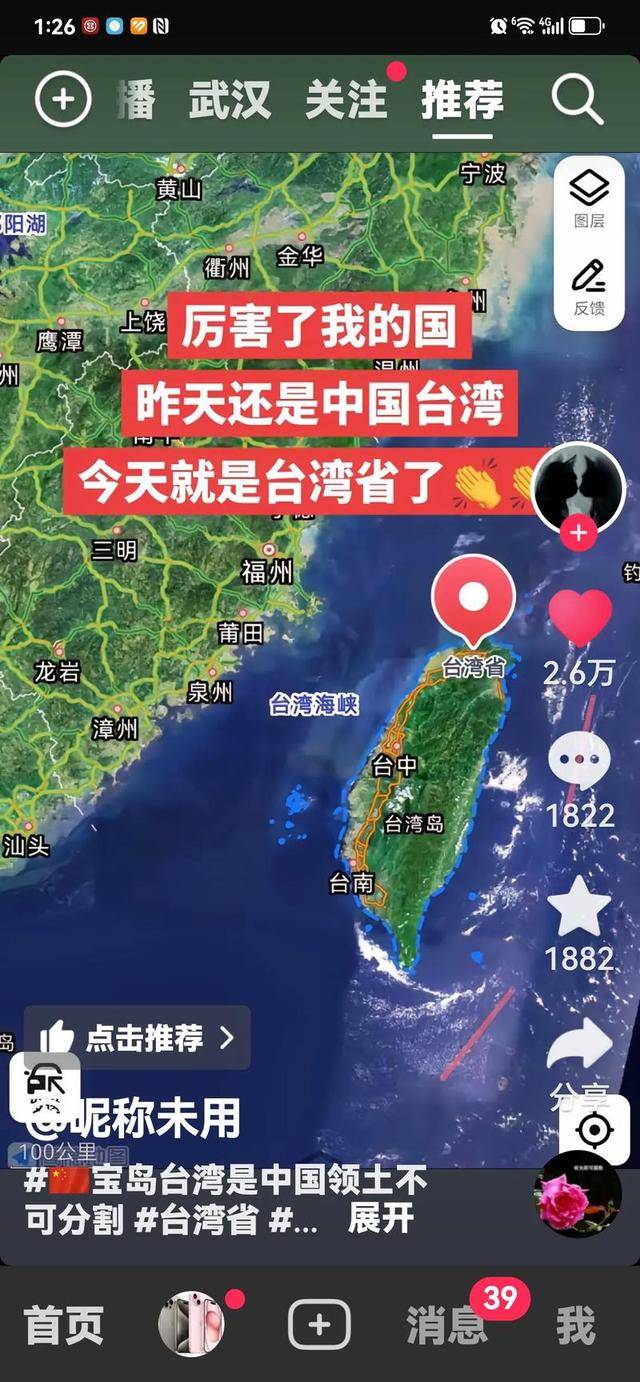The image size is (640, 1382).
Task: Go to the 首页 tab
Action: pos(63,1325)
